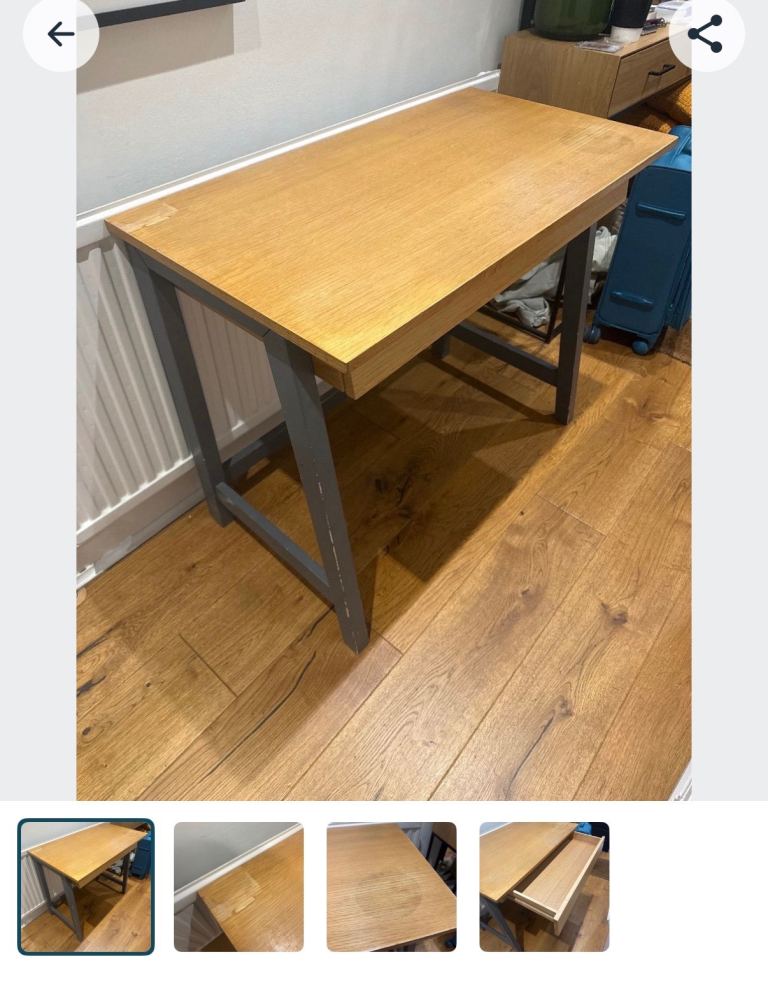
Task: Select the first thumbnail of the whole desk
Action: 86,887
